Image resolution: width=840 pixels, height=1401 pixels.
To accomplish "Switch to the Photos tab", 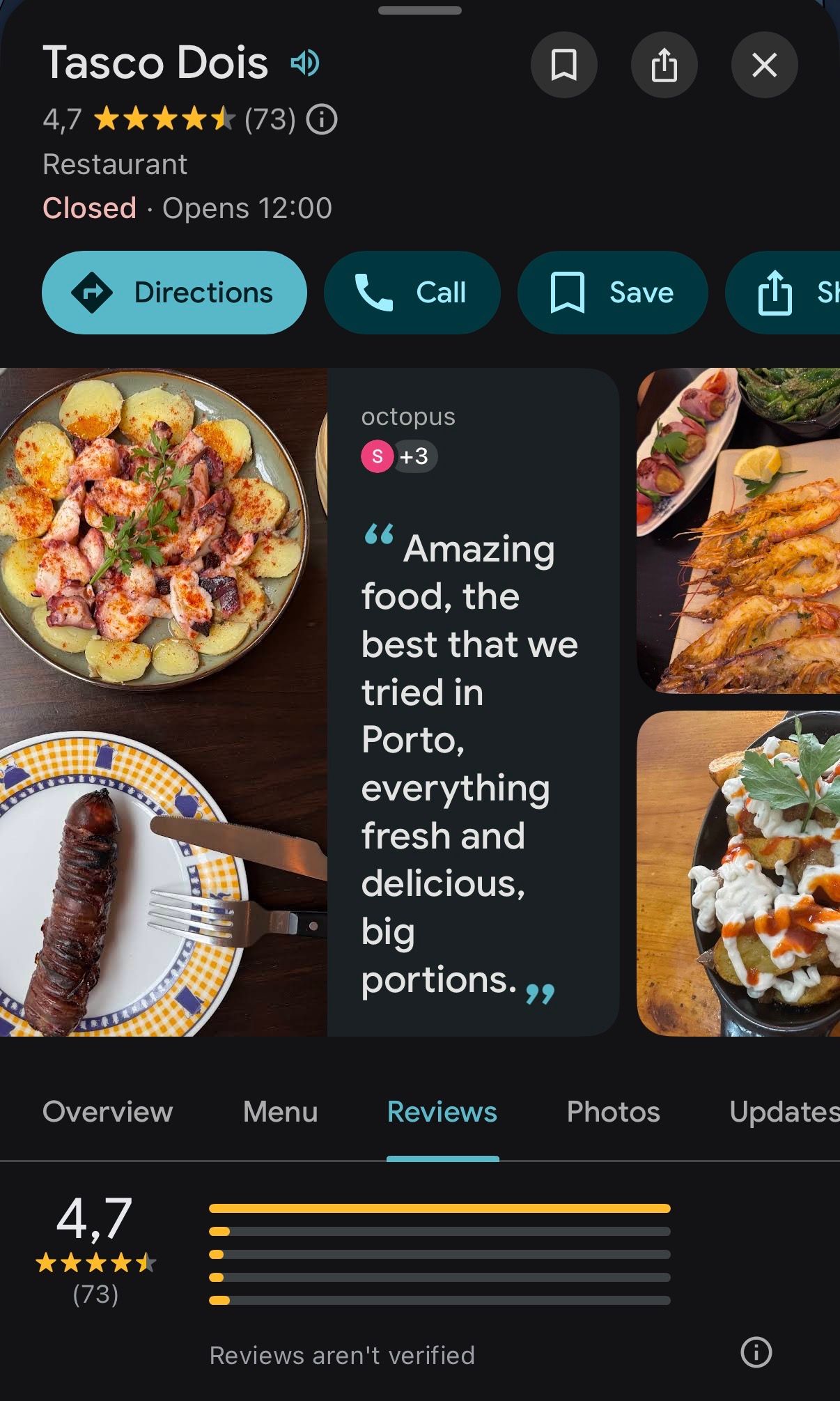I will pos(613,1112).
